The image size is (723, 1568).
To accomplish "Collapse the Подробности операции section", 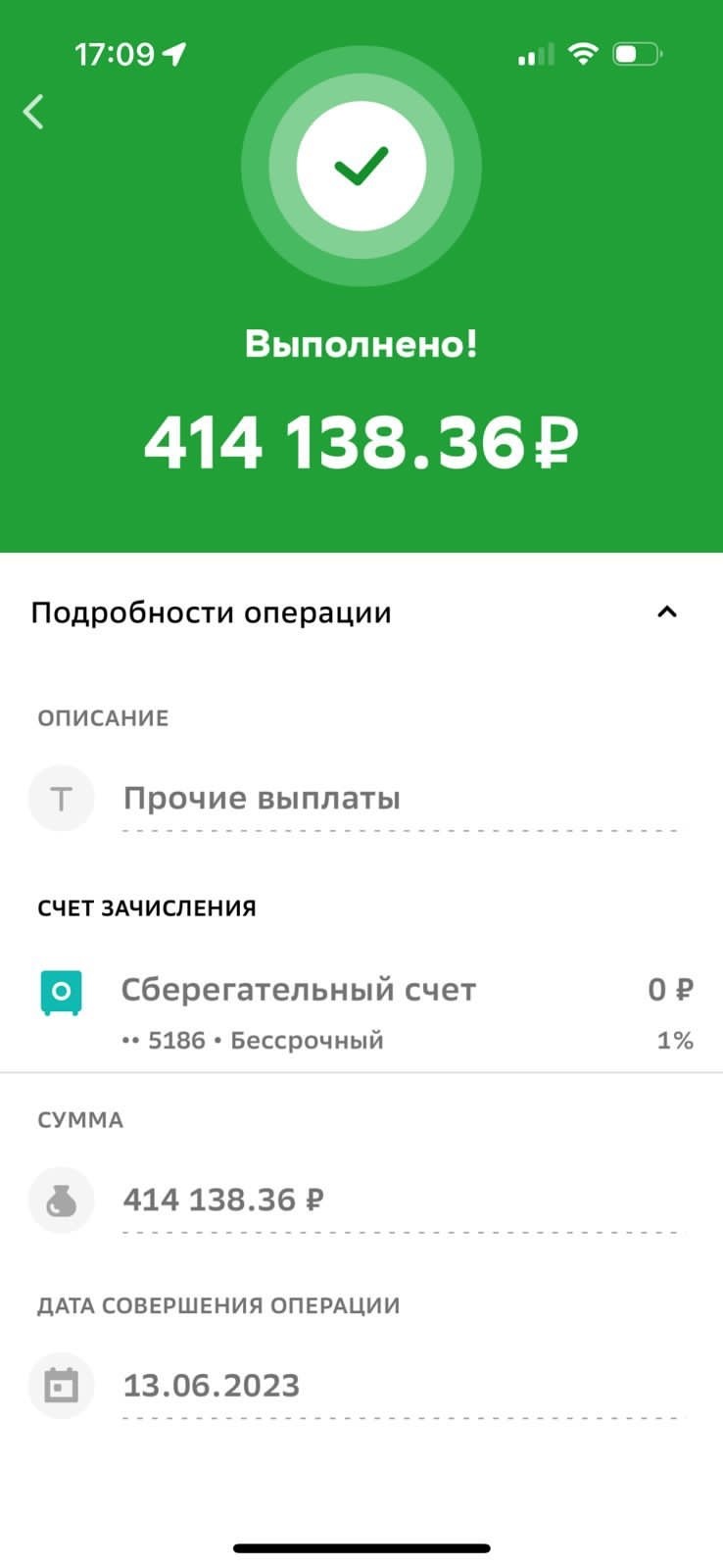I will (x=666, y=612).
